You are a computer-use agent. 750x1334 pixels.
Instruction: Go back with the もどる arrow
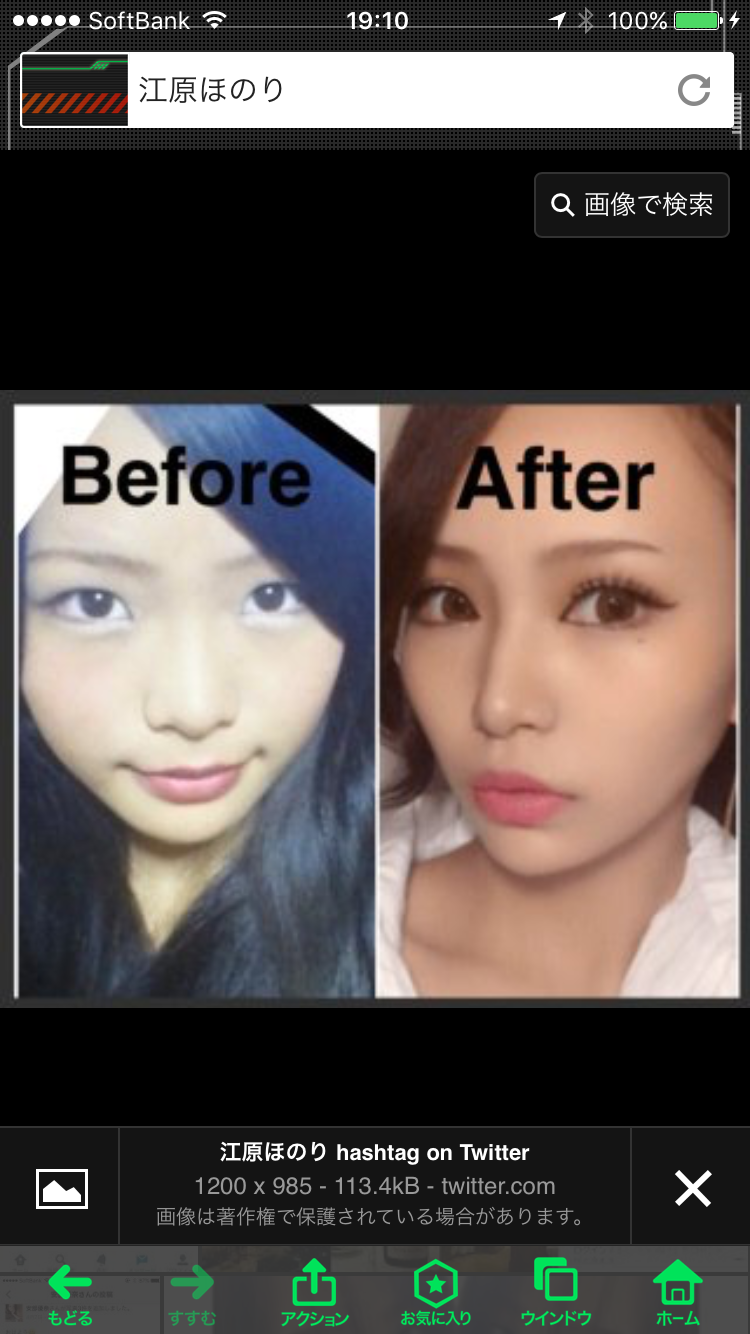70,1293
